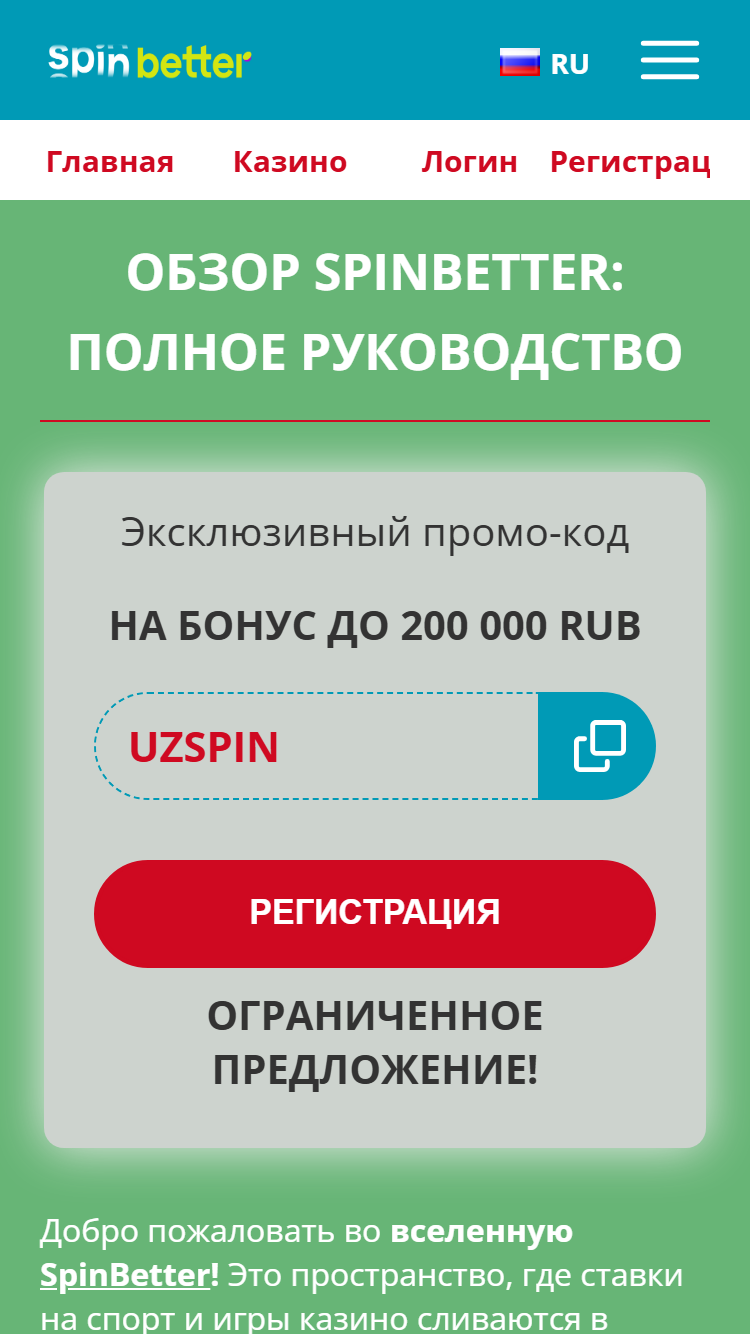Follow the вселенную SpinBetter link
The image size is (750, 1334).
click(x=306, y=1253)
